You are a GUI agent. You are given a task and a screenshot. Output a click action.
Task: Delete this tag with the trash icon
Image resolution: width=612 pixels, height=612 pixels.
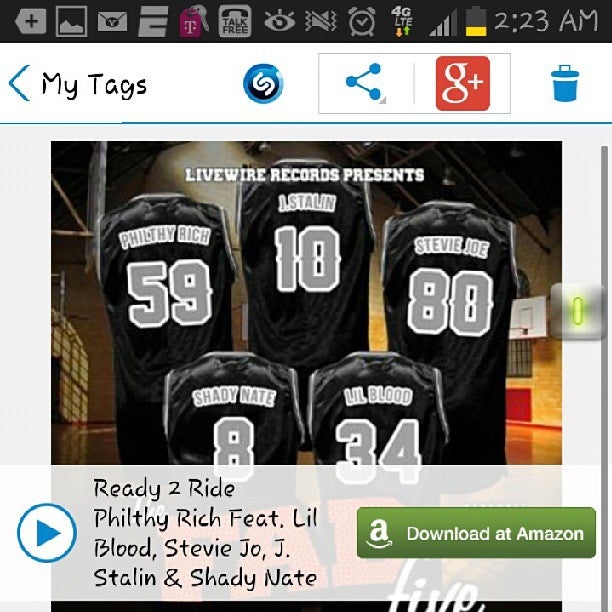pyautogui.click(x=565, y=84)
